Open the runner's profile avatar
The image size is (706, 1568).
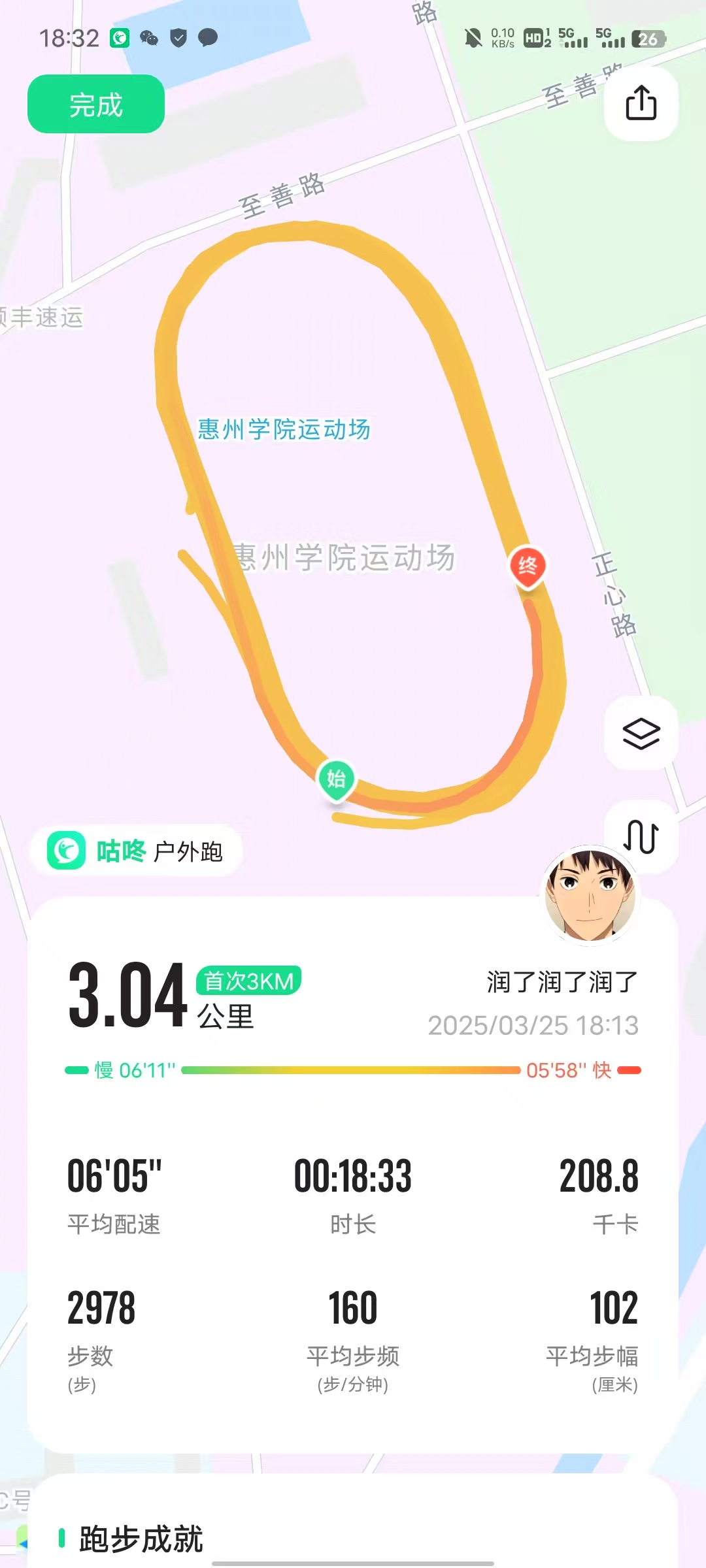tap(590, 894)
